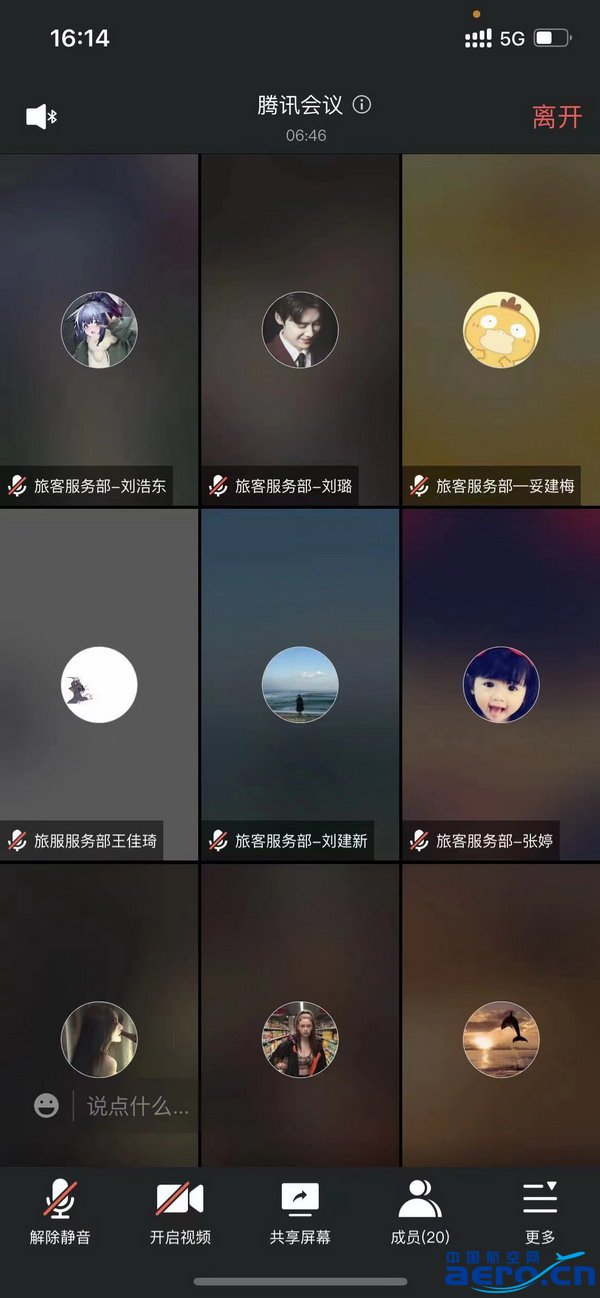Select the tile with the dolphin sunset avatar
Screen dimensions: 600x1298
point(501,1040)
